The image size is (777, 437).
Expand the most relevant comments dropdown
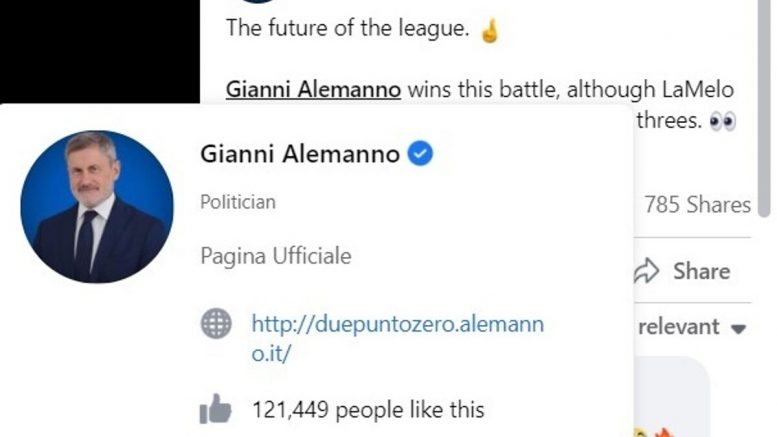point(692,327)
